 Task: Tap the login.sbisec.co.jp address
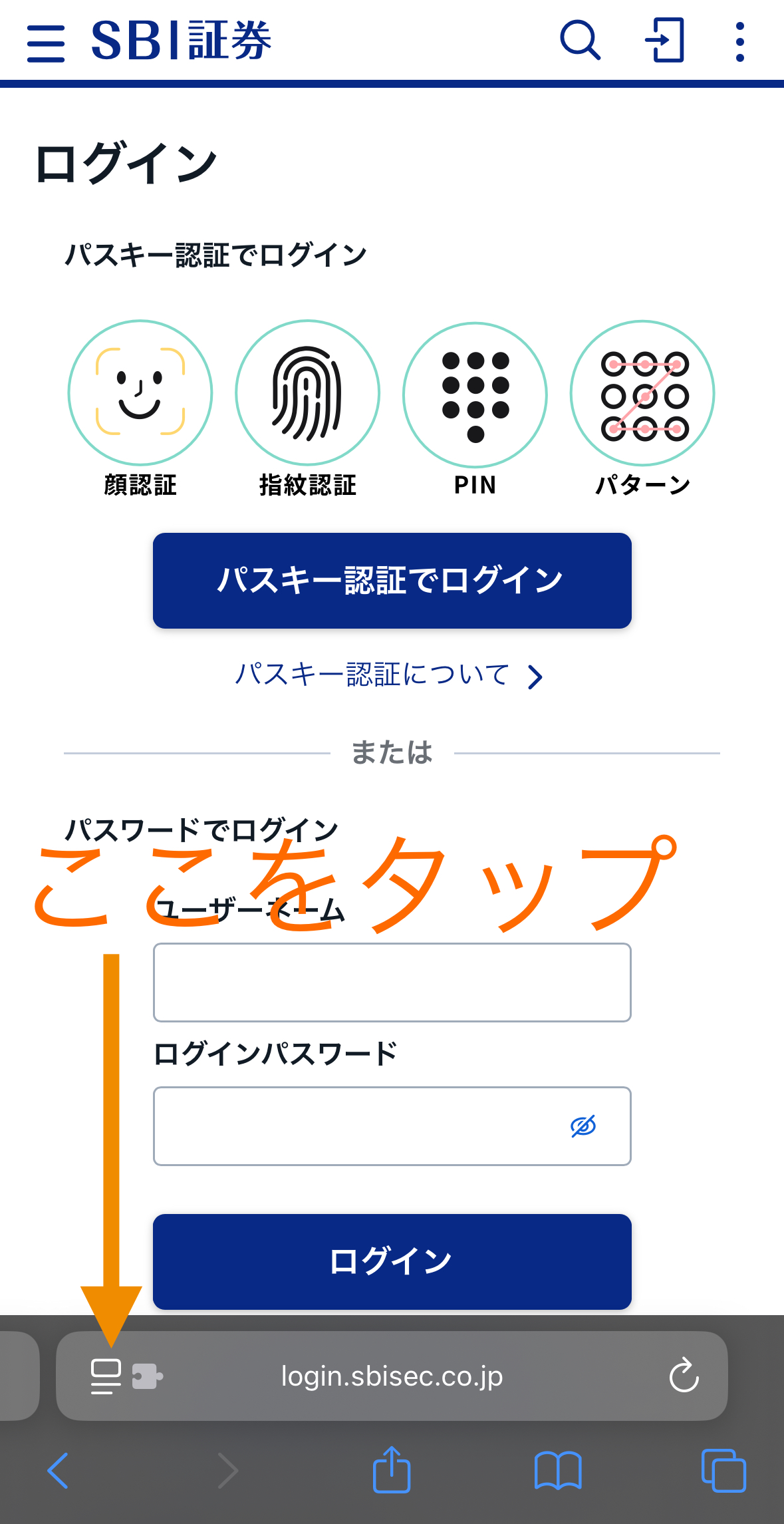392,1376
